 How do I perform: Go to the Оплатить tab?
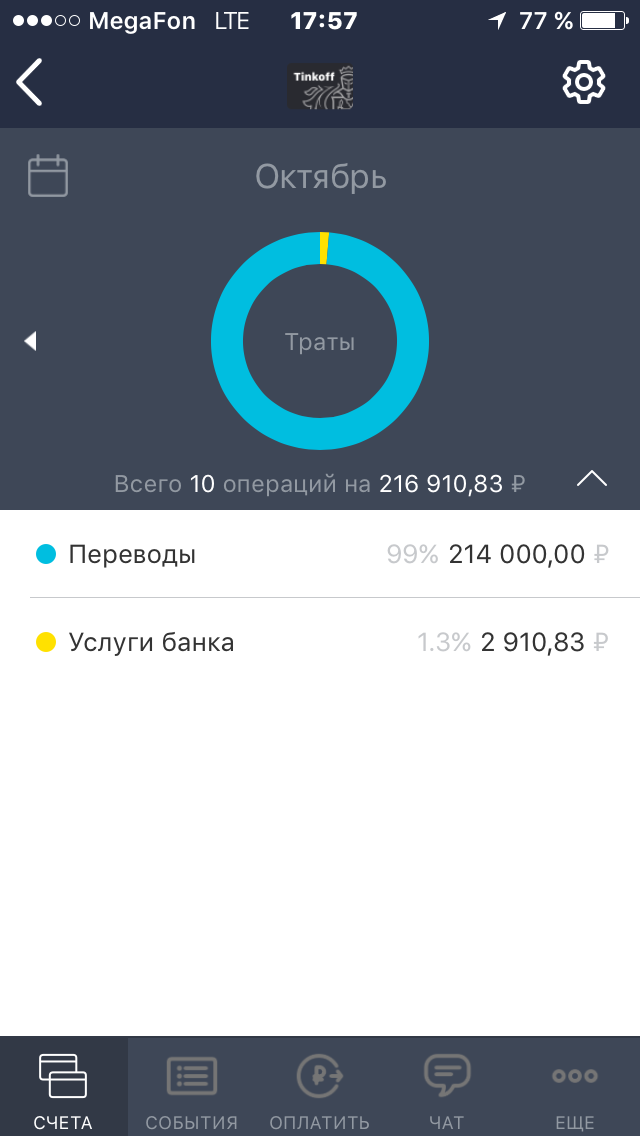click(320, 1087)
